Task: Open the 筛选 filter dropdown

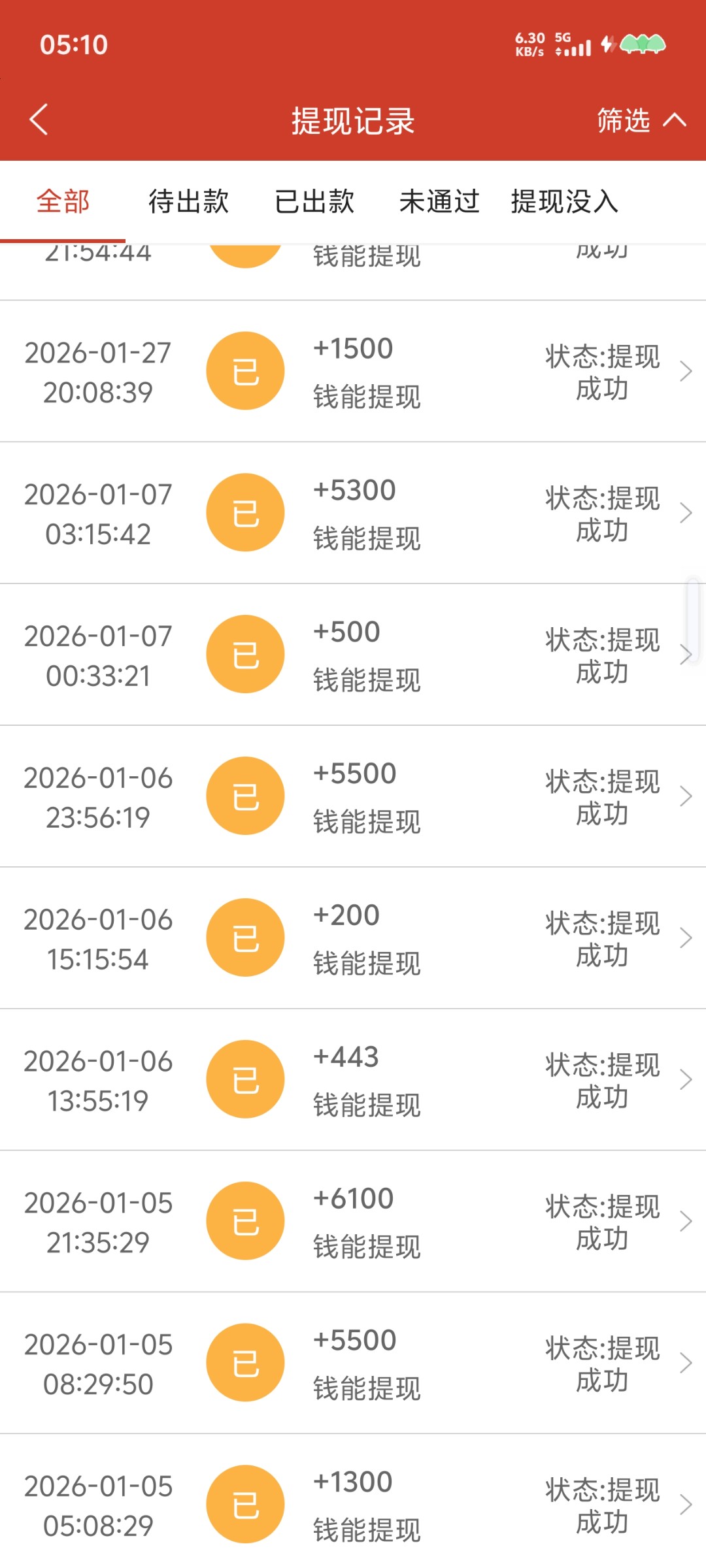Action: [639, 120]
